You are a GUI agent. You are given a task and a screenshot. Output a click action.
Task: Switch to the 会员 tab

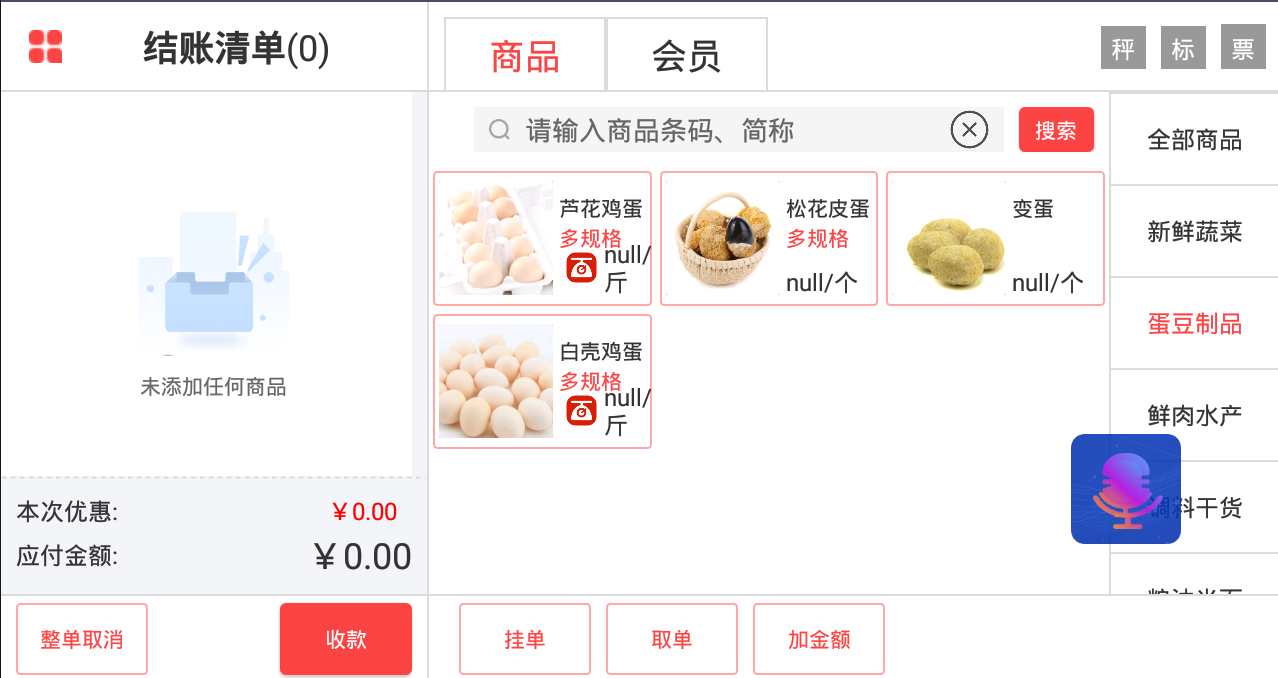686,56
